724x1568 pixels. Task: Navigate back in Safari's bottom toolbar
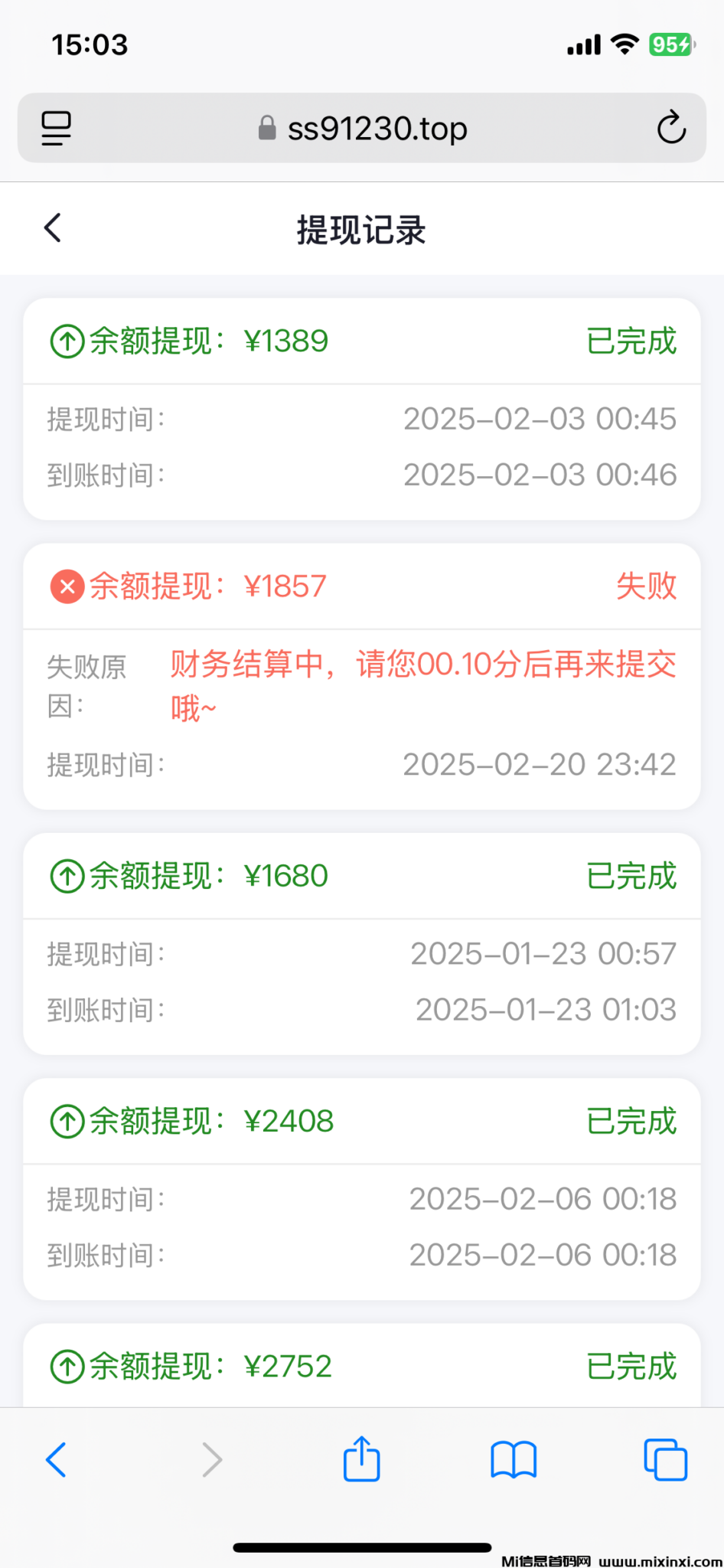tap(57, 1459)
